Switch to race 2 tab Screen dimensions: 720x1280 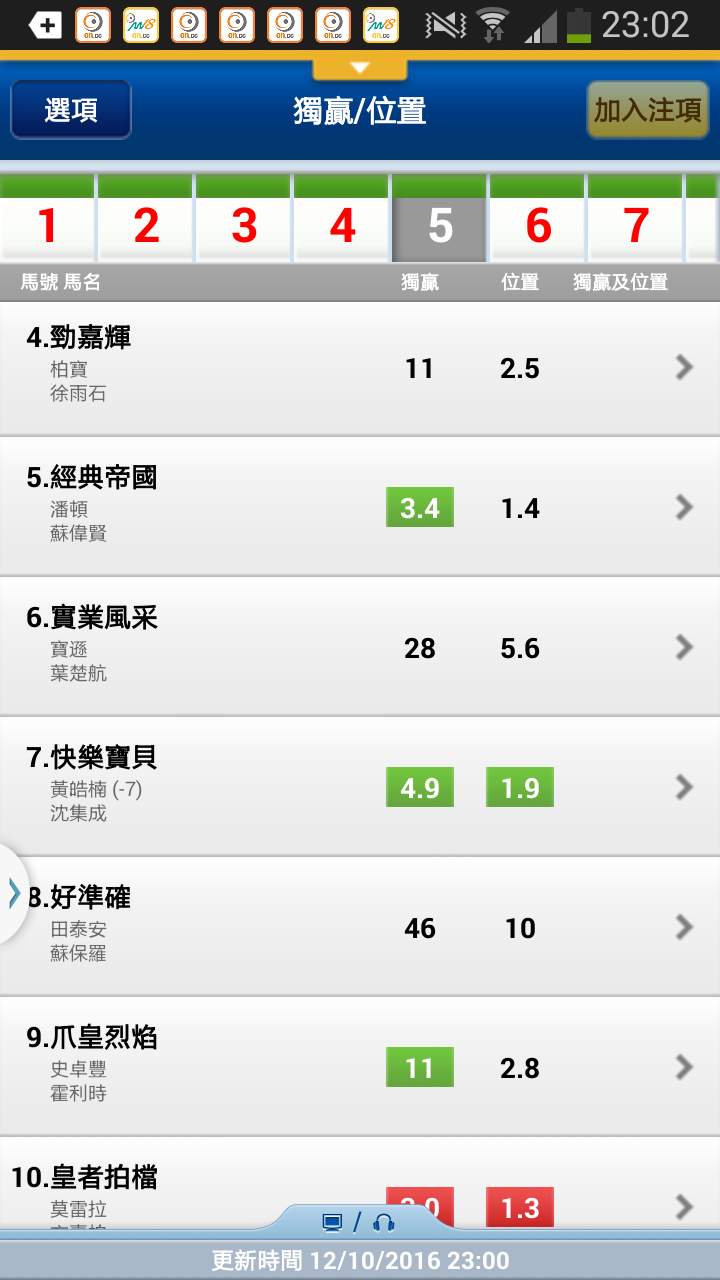146,220
